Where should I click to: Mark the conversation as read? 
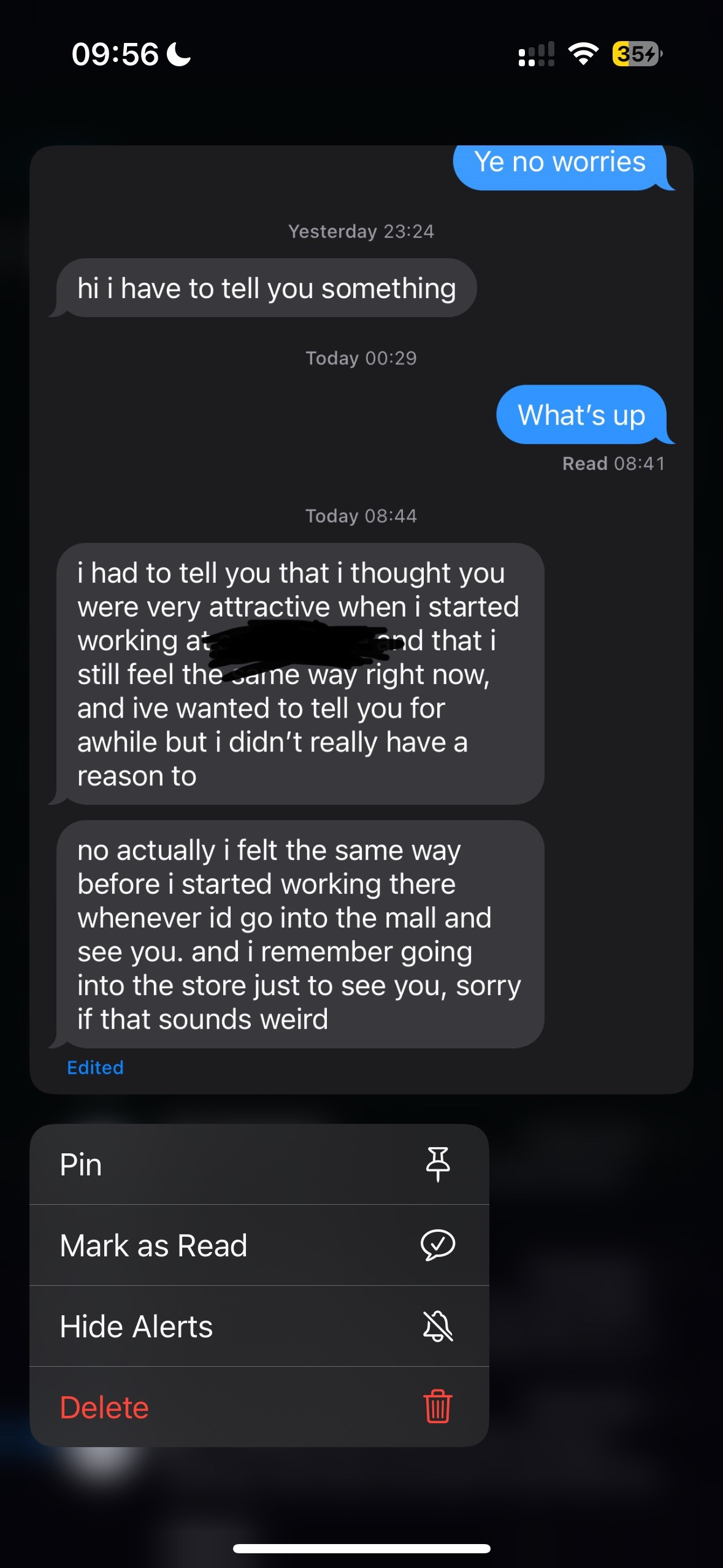click(259, 1245)
